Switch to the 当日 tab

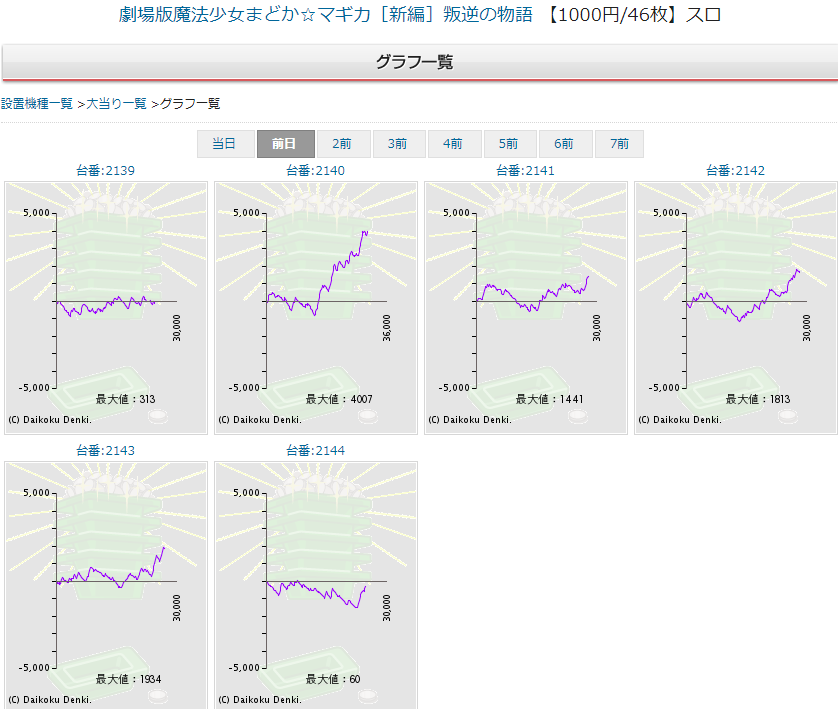(x=226, y=144)
